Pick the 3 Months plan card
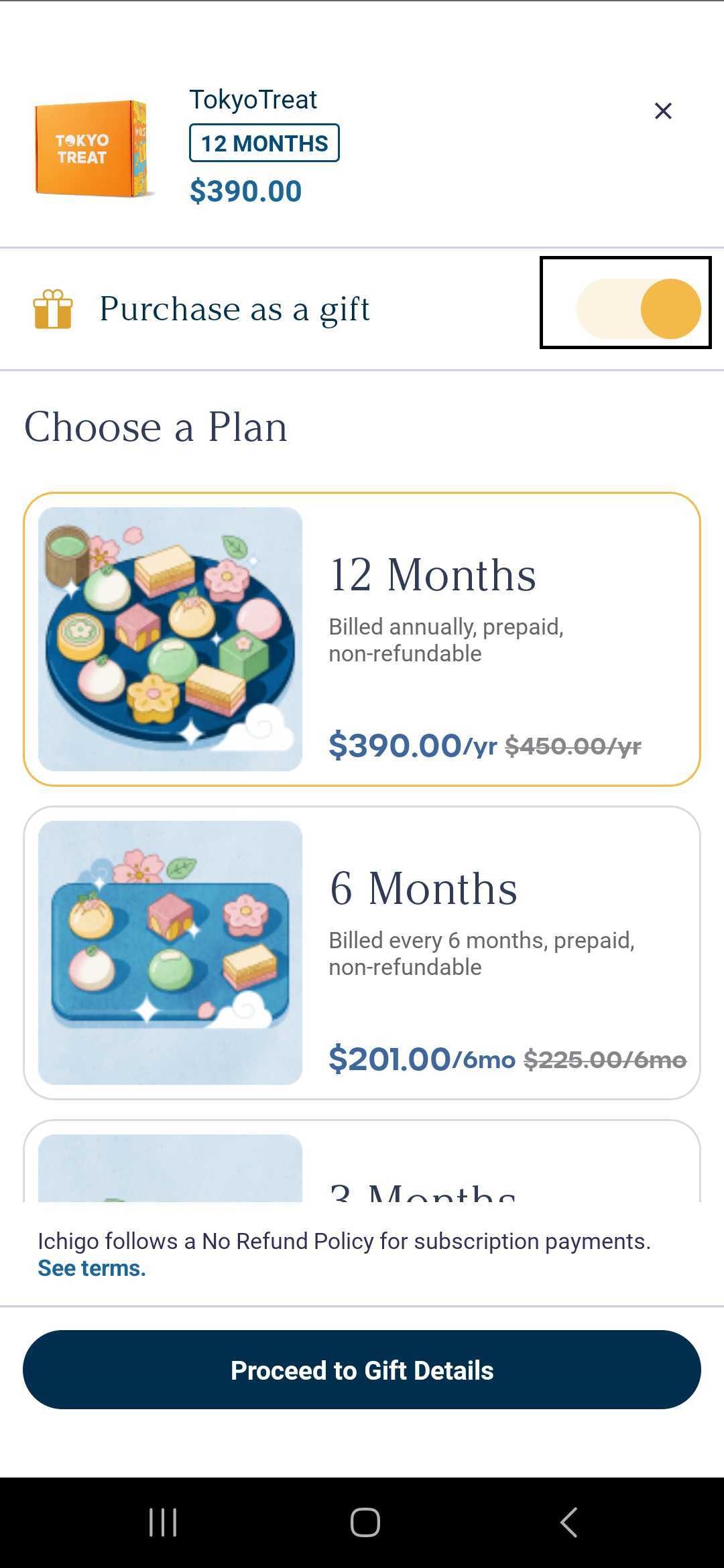Screen dimensions: 724x1568 click(362, 1166)
